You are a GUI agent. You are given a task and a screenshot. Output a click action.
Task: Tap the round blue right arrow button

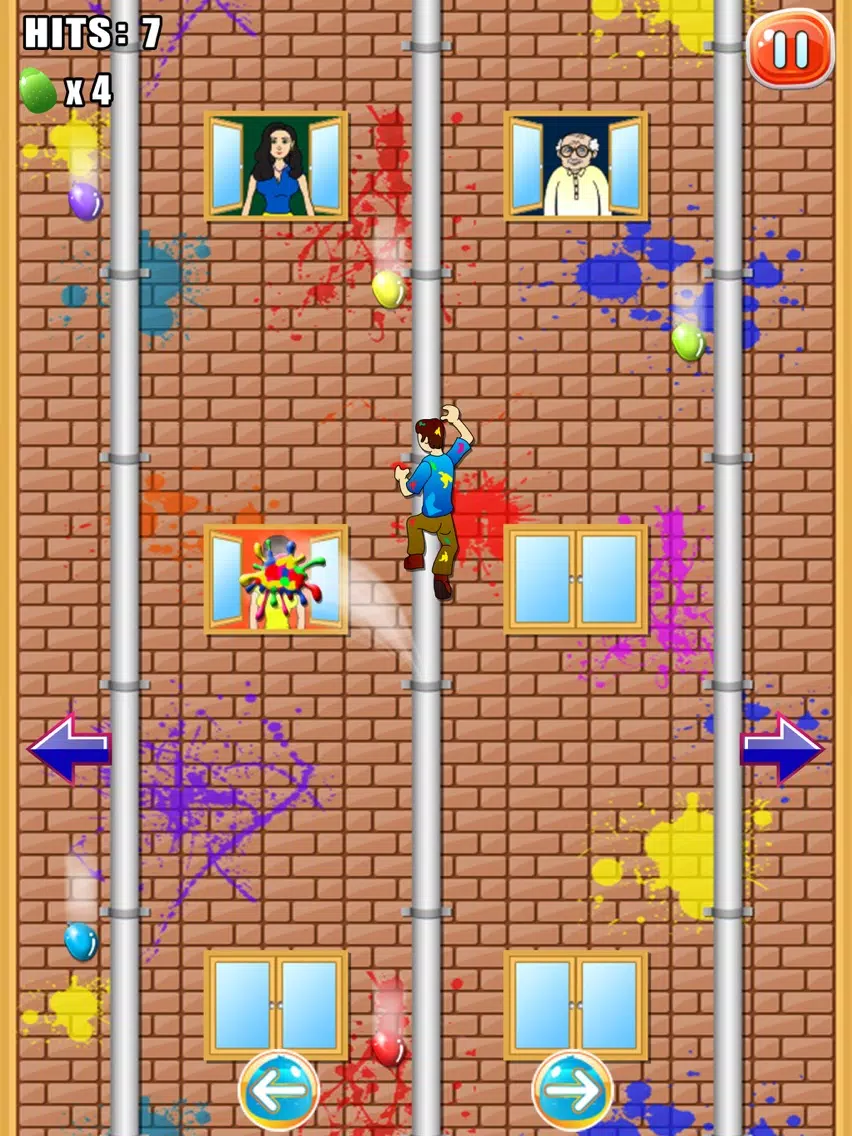tap(572, 1091)
